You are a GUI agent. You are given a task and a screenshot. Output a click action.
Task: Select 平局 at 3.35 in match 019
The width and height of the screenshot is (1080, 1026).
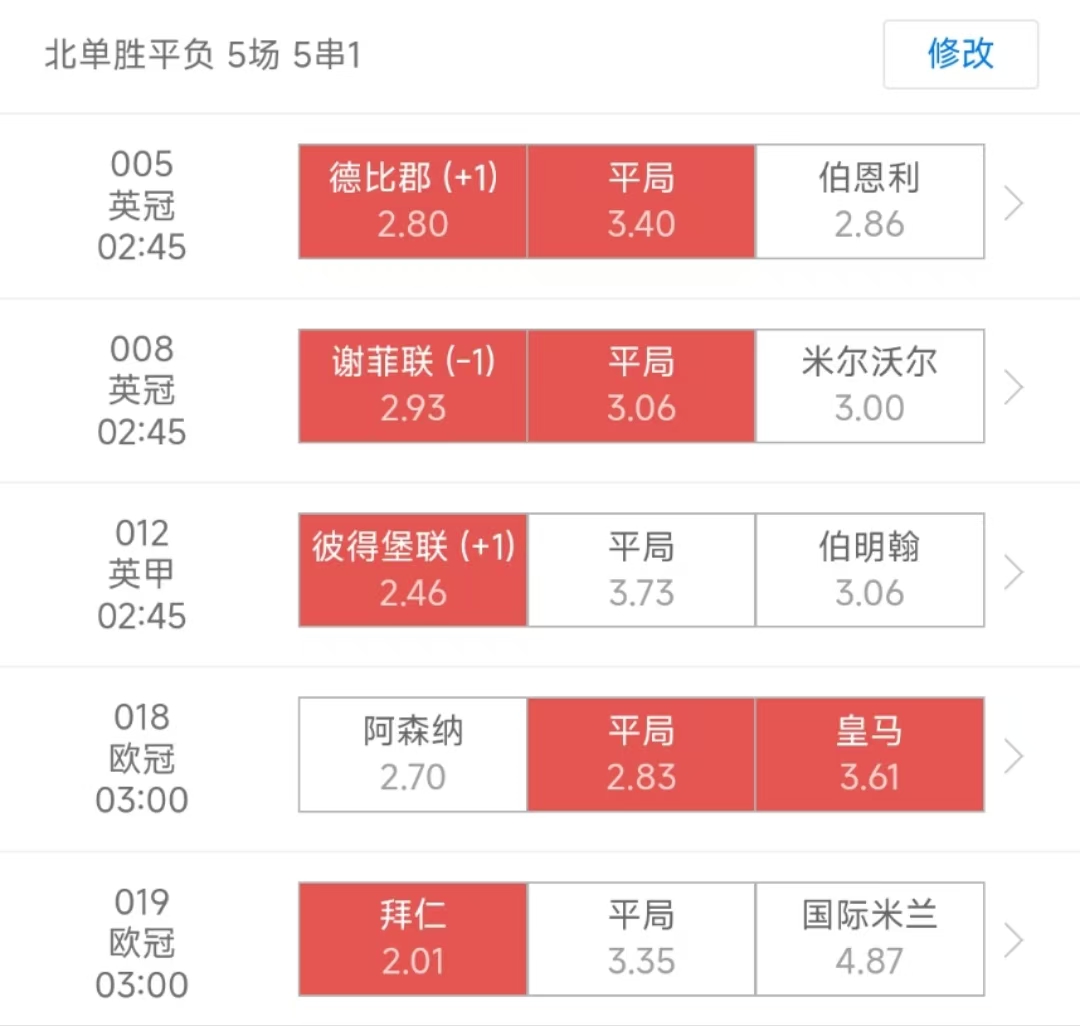641,939
